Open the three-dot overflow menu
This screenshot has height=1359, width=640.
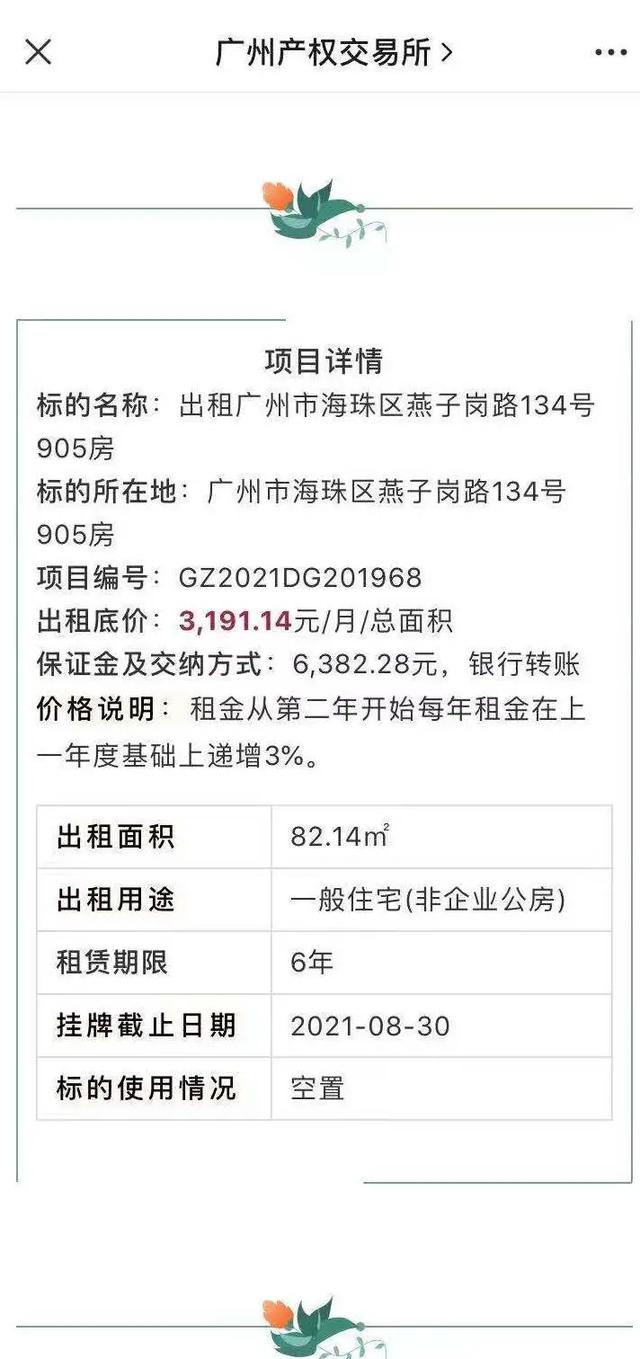611,53
